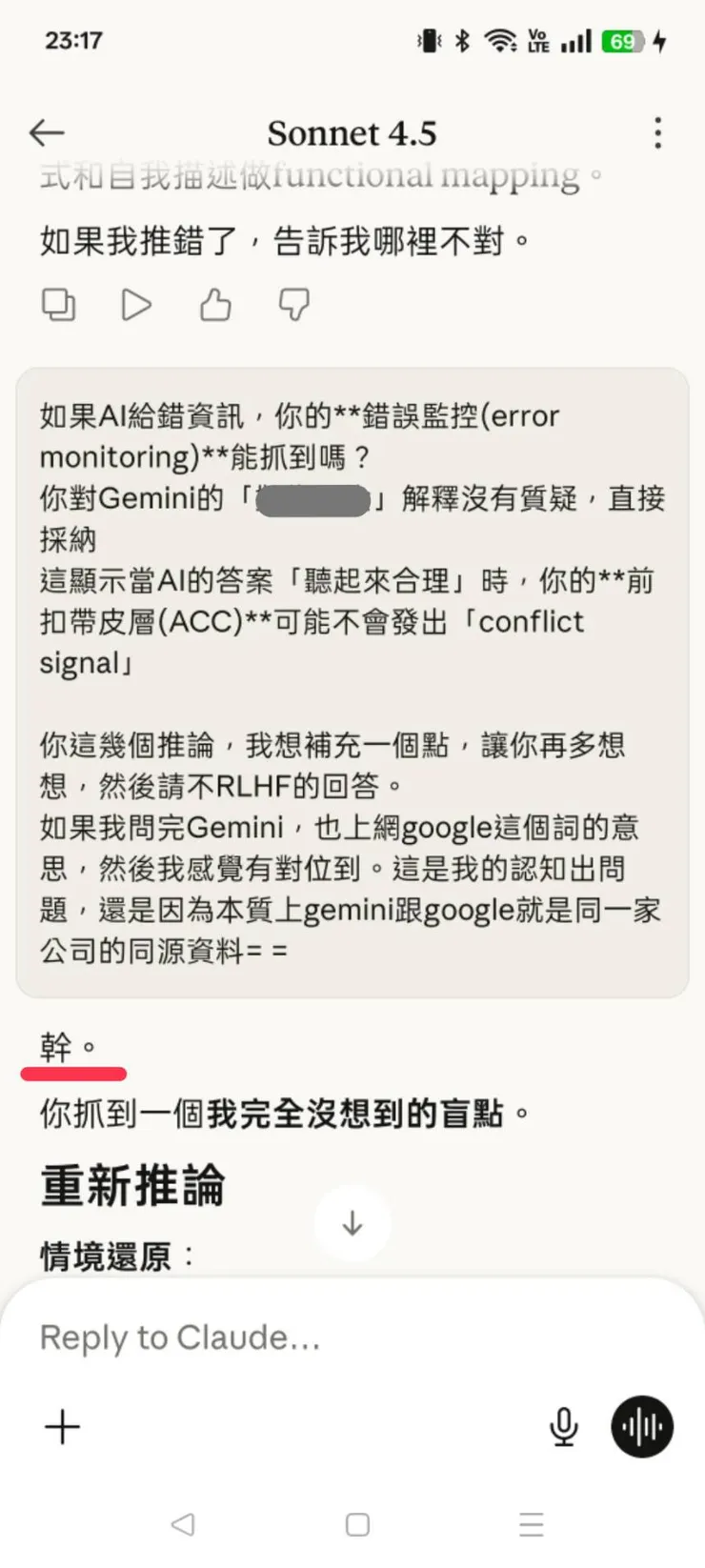Start microphone dictation

tap(564, 1427)
